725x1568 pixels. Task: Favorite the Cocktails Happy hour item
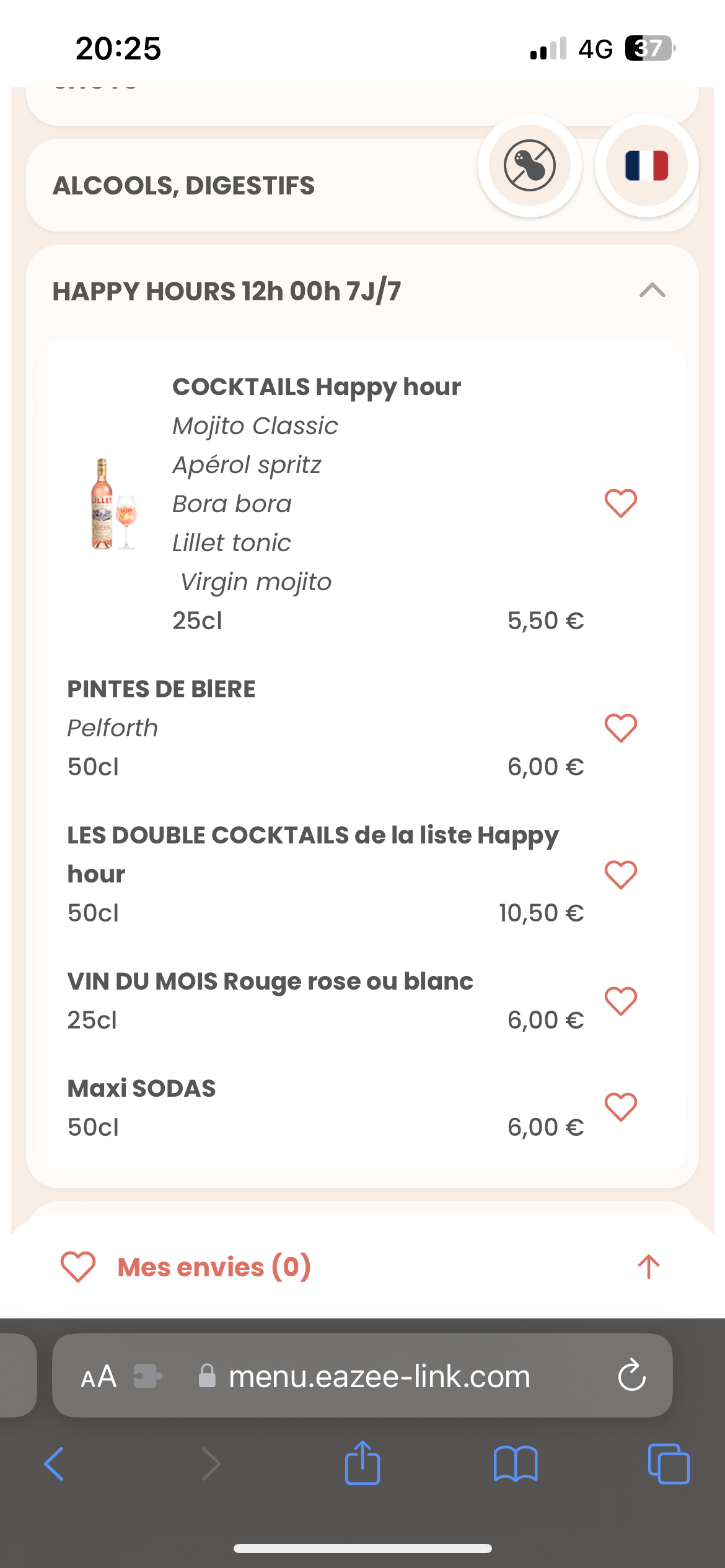pos(620,503)
